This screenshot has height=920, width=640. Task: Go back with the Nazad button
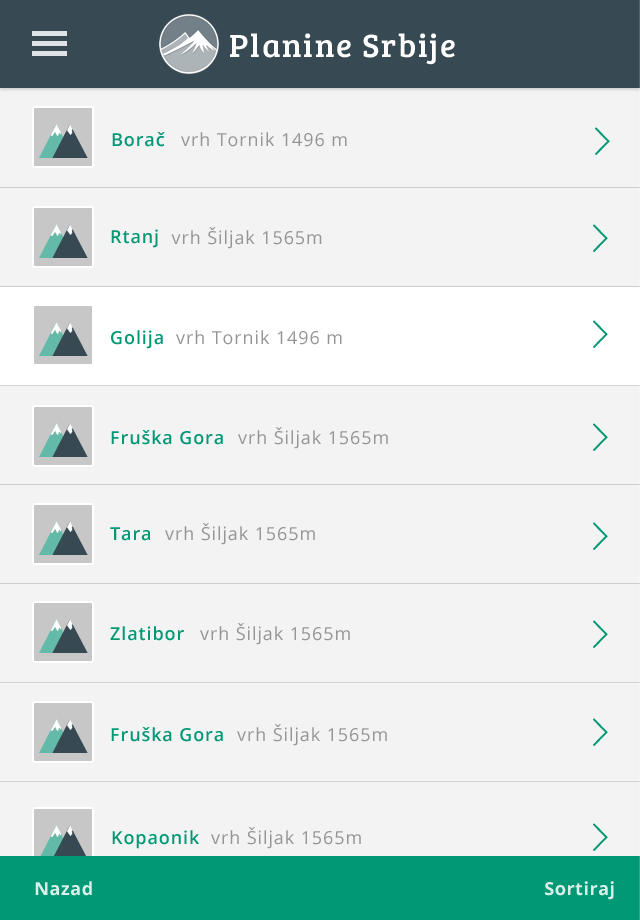click(64, 889)
